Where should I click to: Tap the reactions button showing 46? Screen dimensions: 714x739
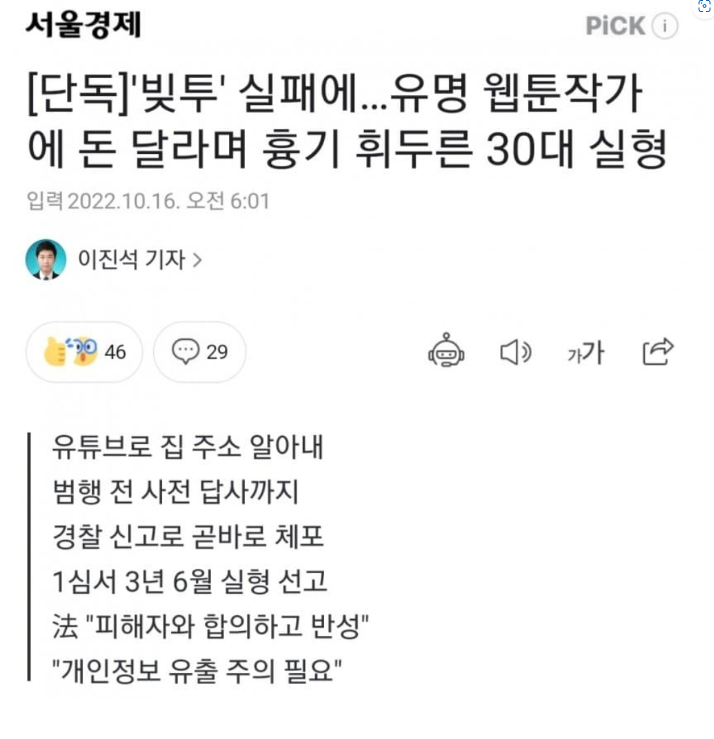tap(84, 352)
